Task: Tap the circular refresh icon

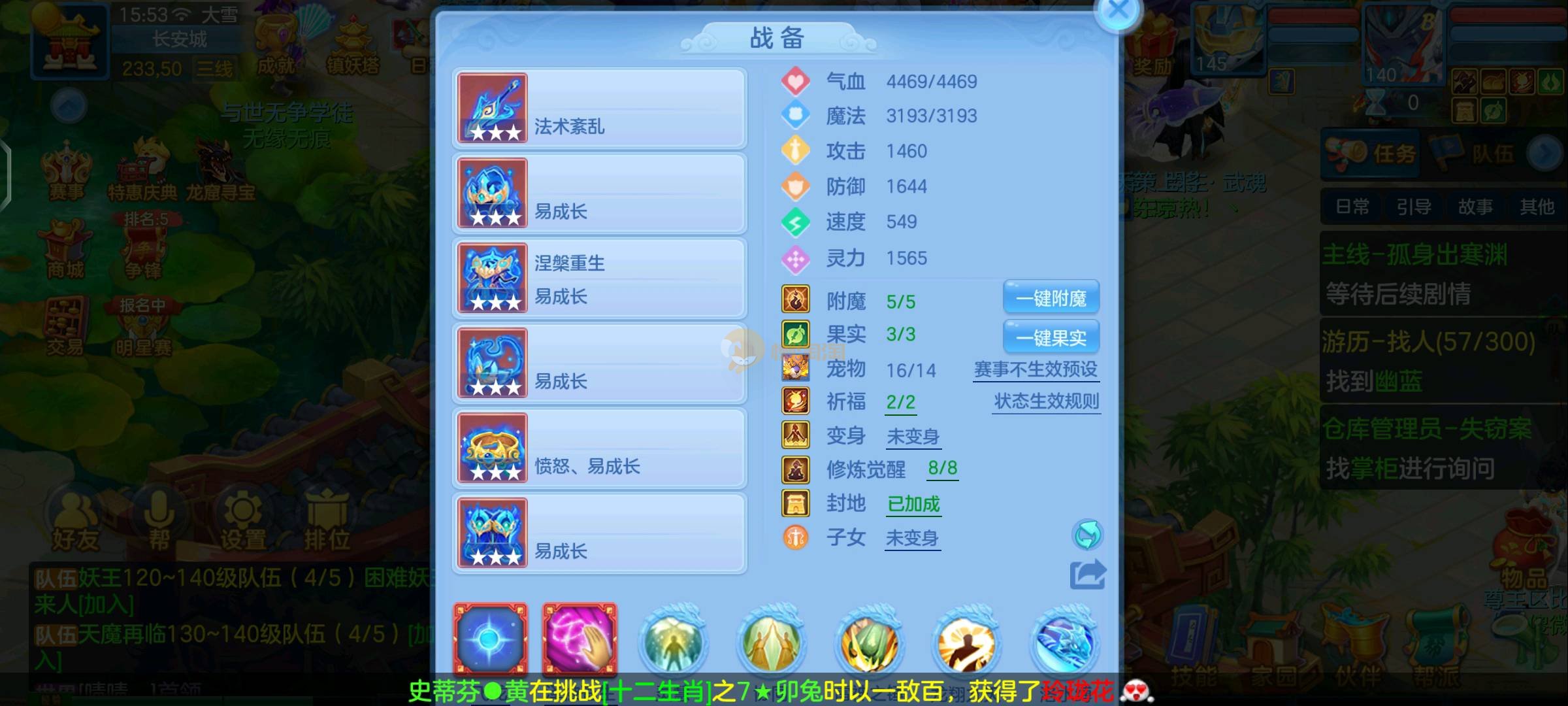Action: 1087,535
